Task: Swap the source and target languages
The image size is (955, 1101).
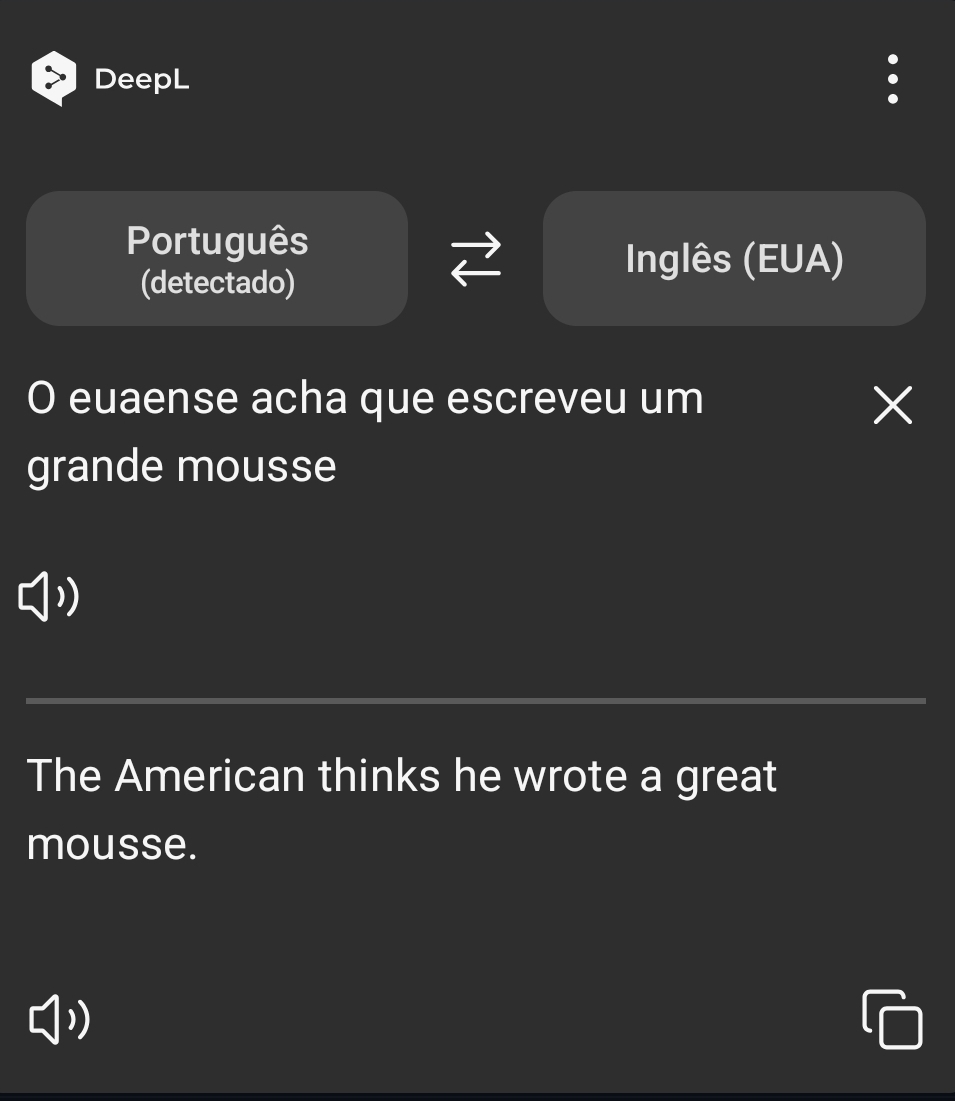Action: pyautogui.click(x=475, y=259)
